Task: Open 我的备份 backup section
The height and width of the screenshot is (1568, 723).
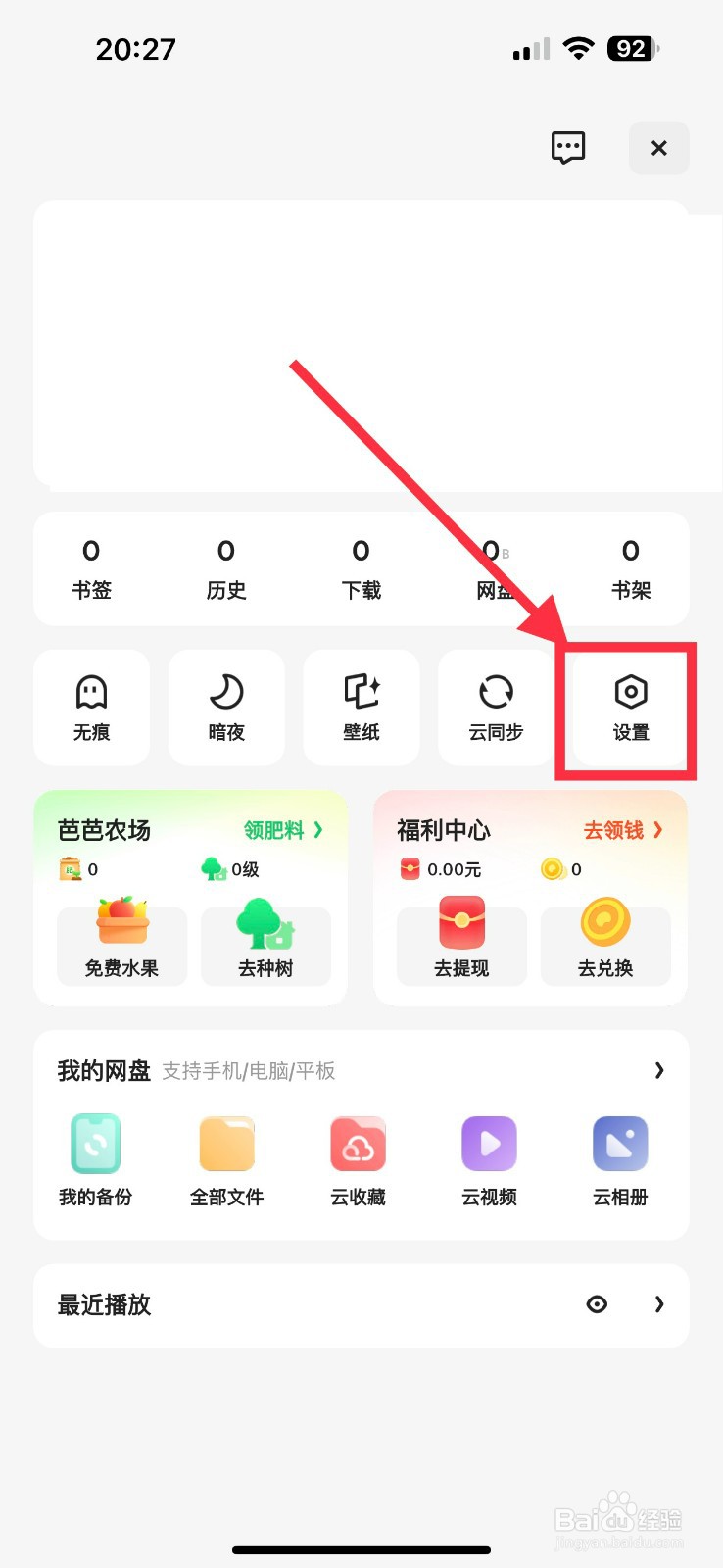Action: point(95,1159)
